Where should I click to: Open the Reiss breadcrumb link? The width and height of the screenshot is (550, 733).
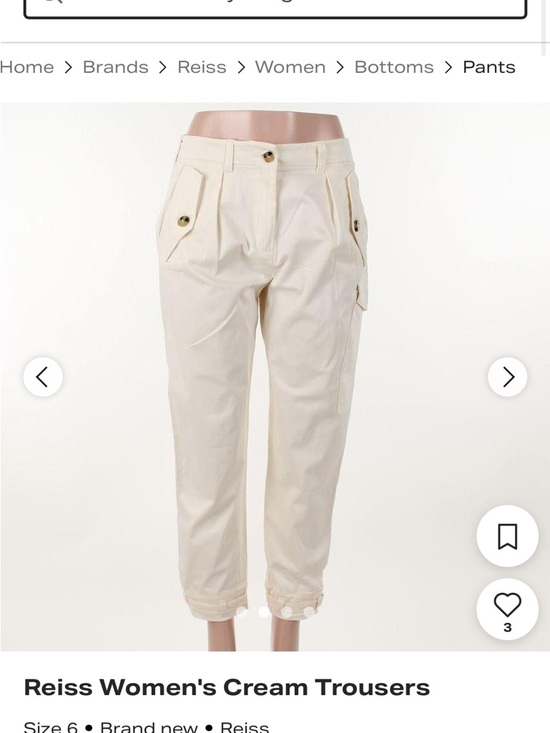[202, 67]
